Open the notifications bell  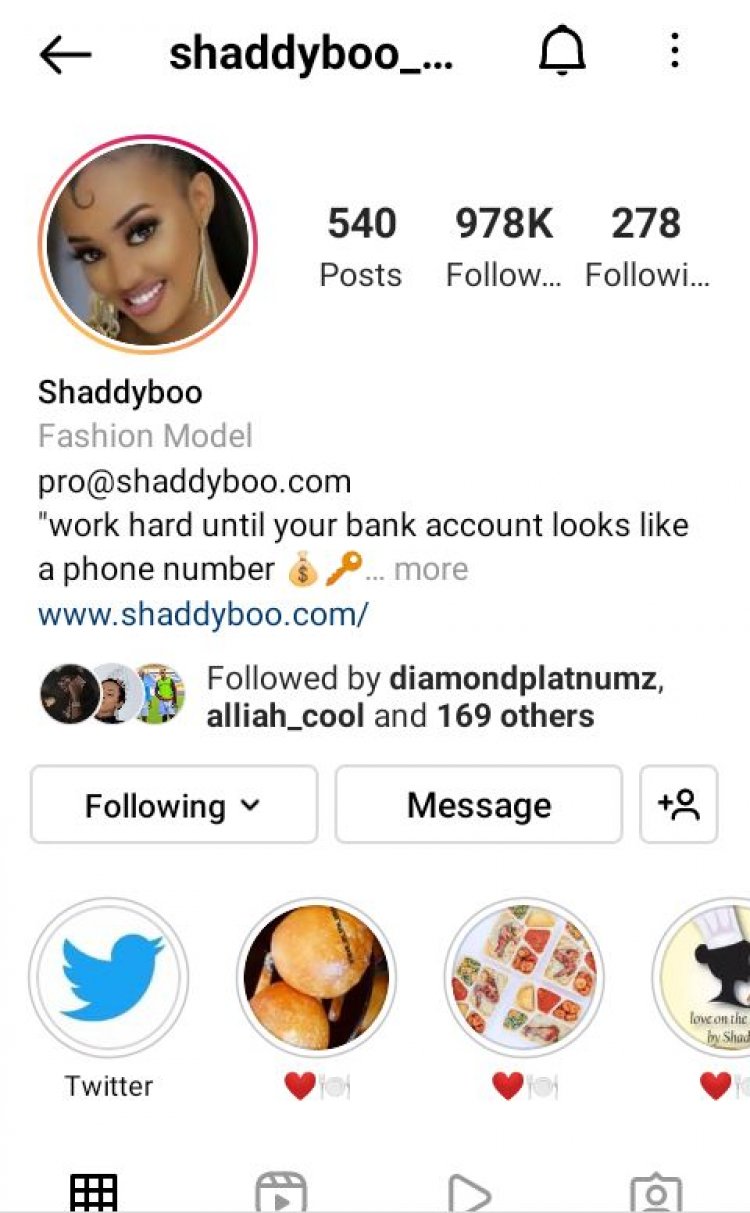[562, 50]
